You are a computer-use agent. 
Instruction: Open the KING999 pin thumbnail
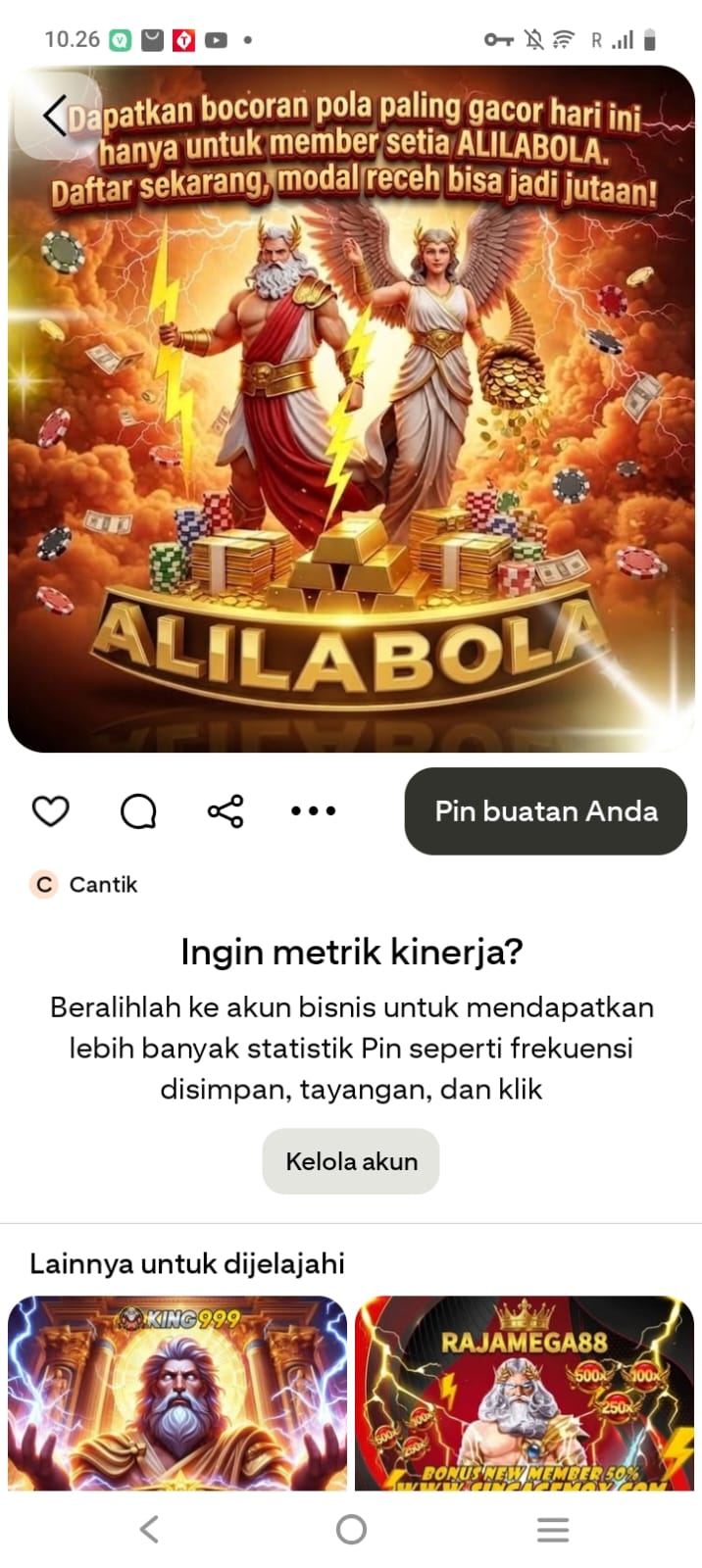(x=177, y=1394)
